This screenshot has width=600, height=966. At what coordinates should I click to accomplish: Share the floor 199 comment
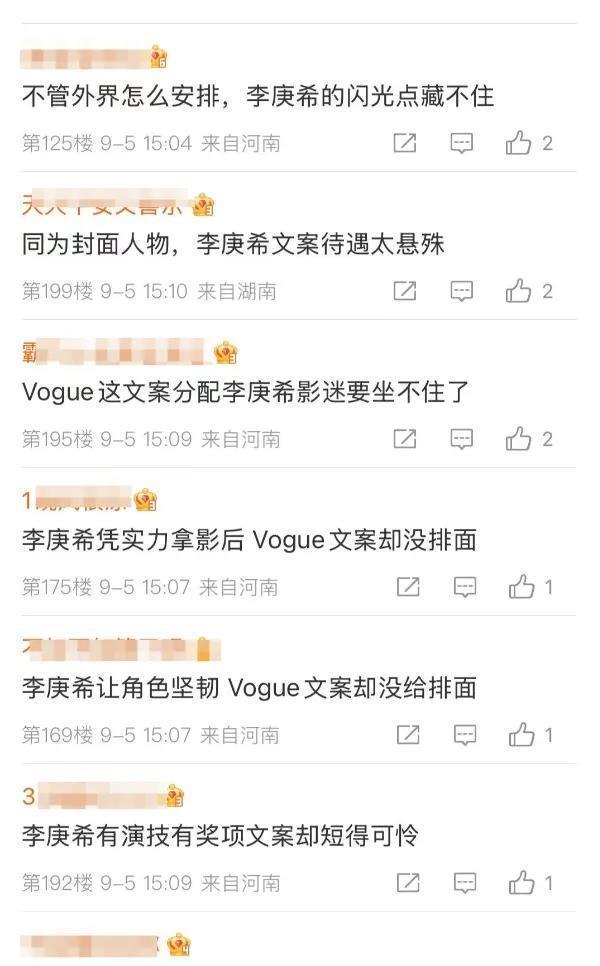[x=405, y=291]
